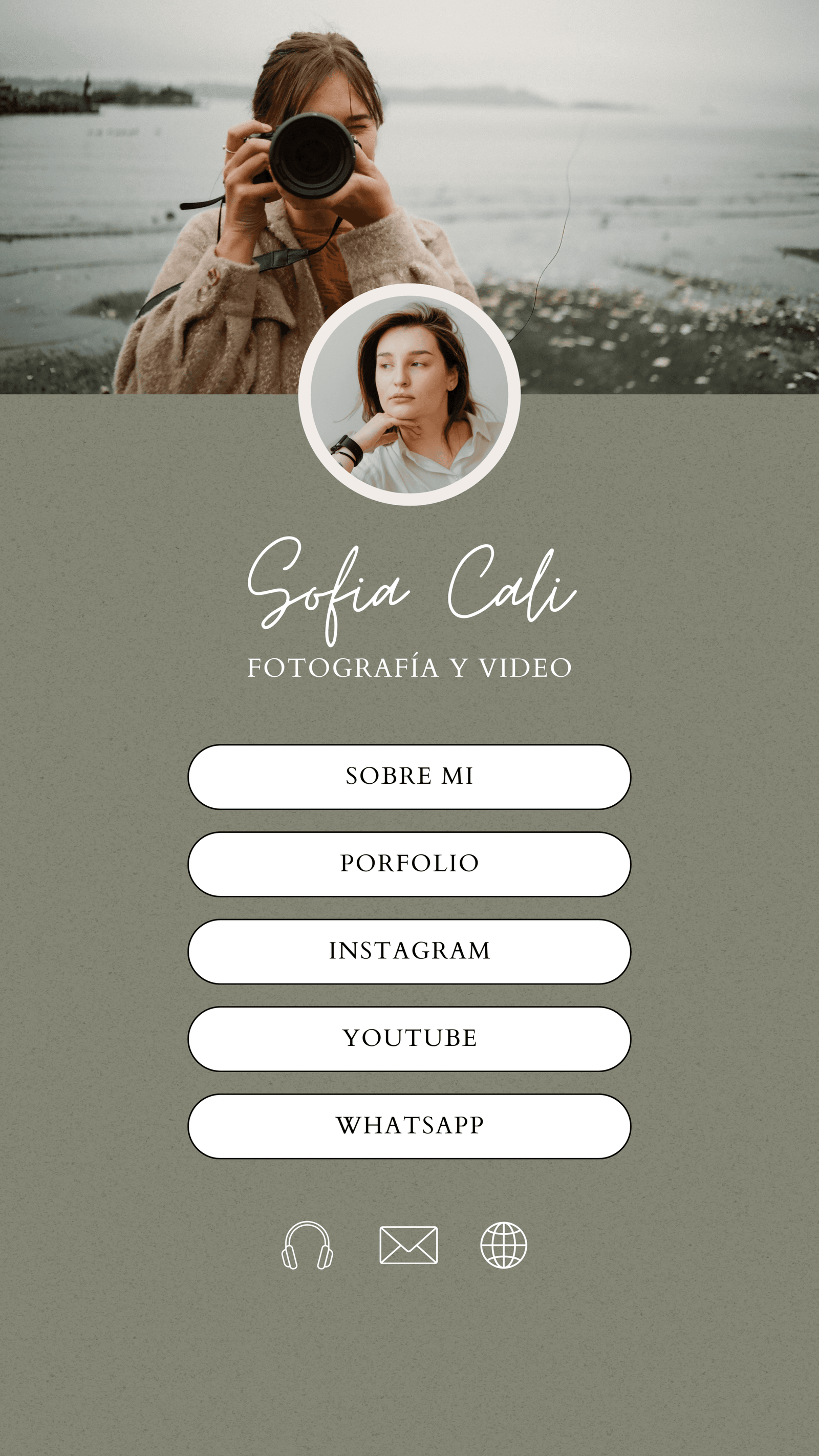
Task: Open the globe website icon
Action: pos(504,1245)
